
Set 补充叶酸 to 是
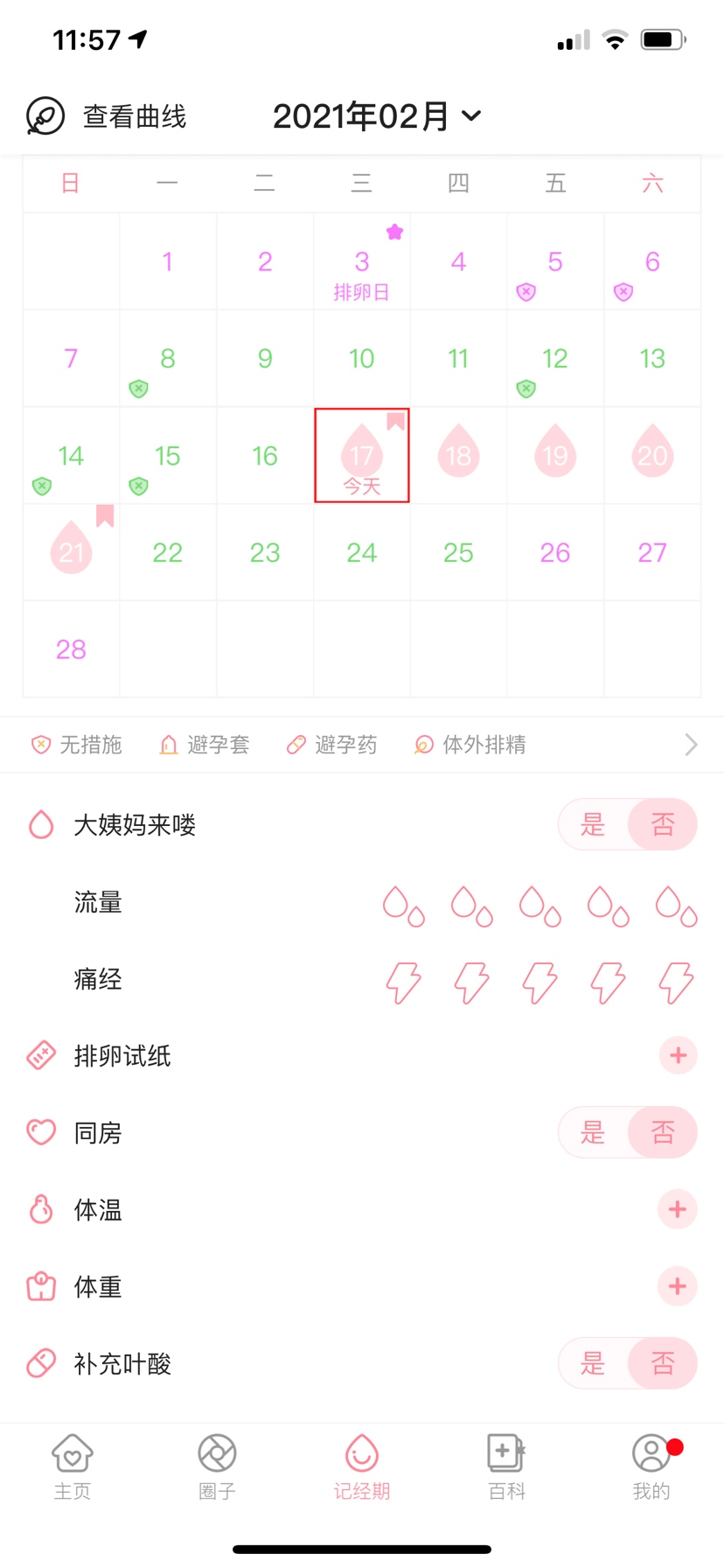[593, 1363]
